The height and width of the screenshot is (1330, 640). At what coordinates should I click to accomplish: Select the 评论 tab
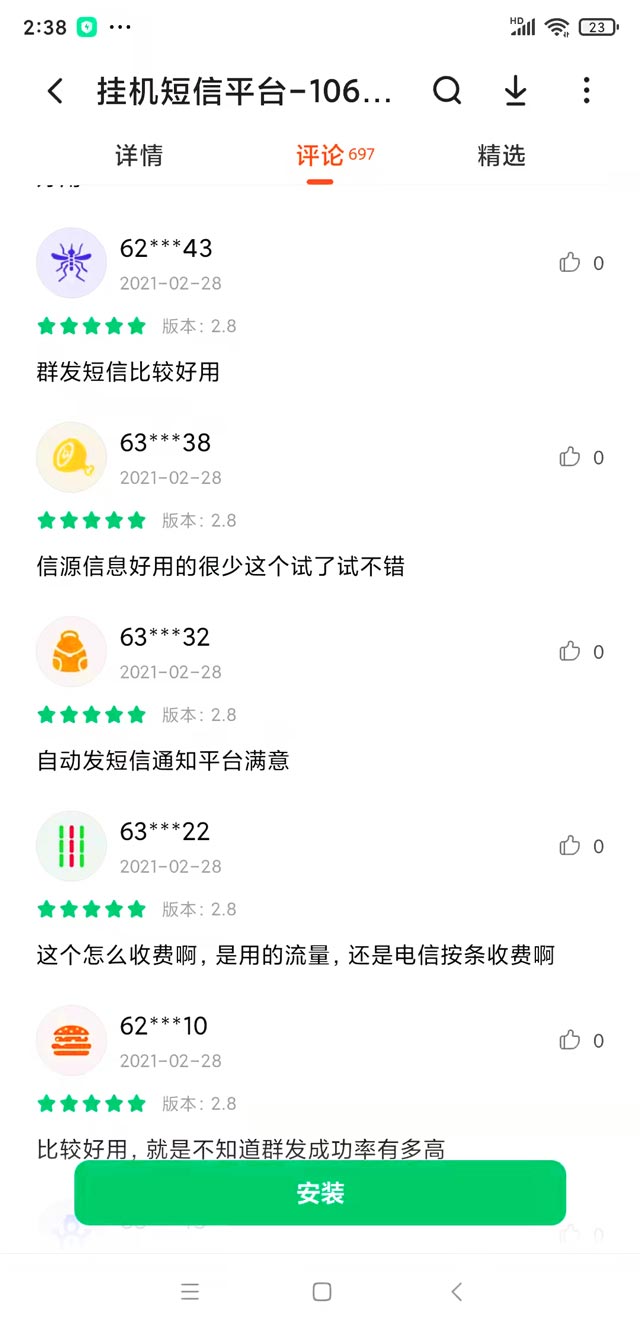[320, 156]
